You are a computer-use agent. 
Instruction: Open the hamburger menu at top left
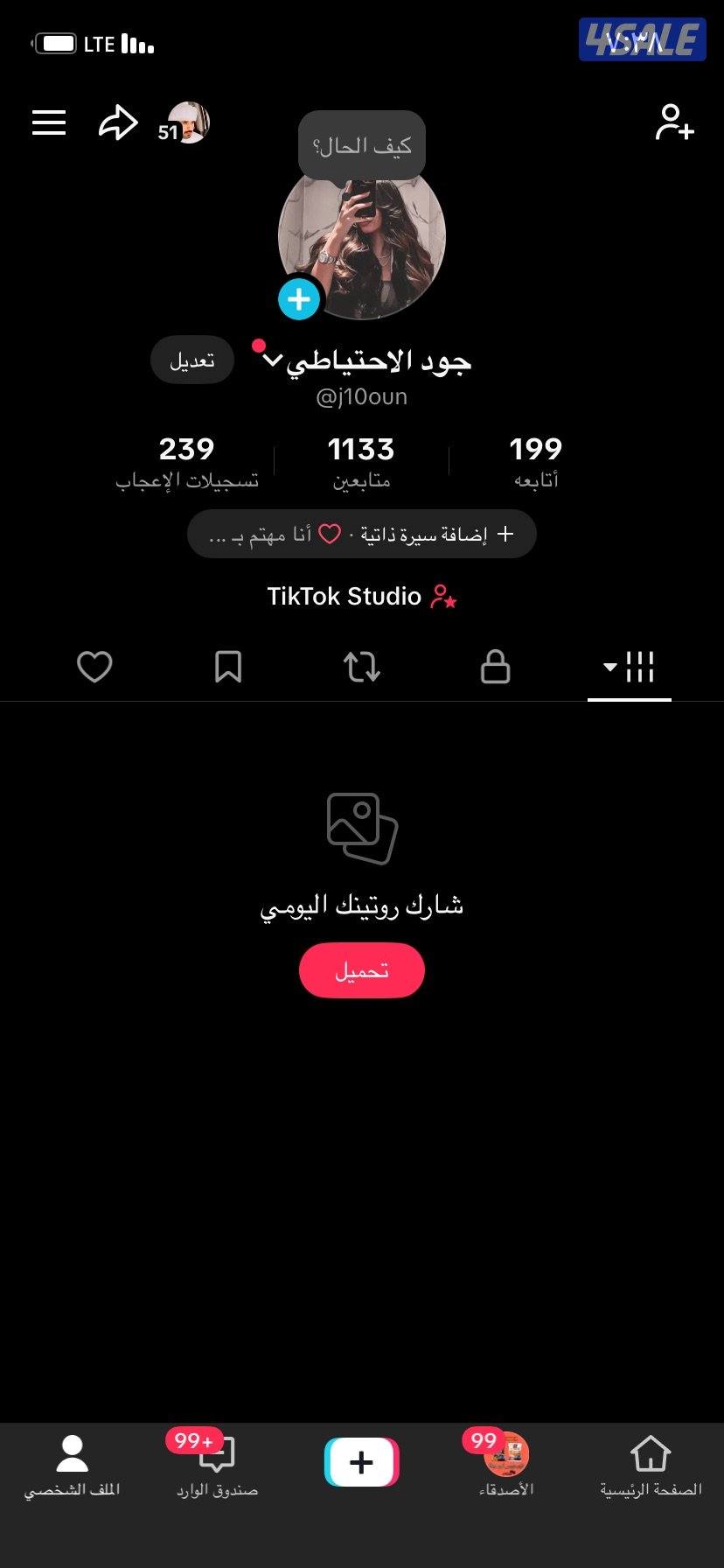[x=48, y=122]
